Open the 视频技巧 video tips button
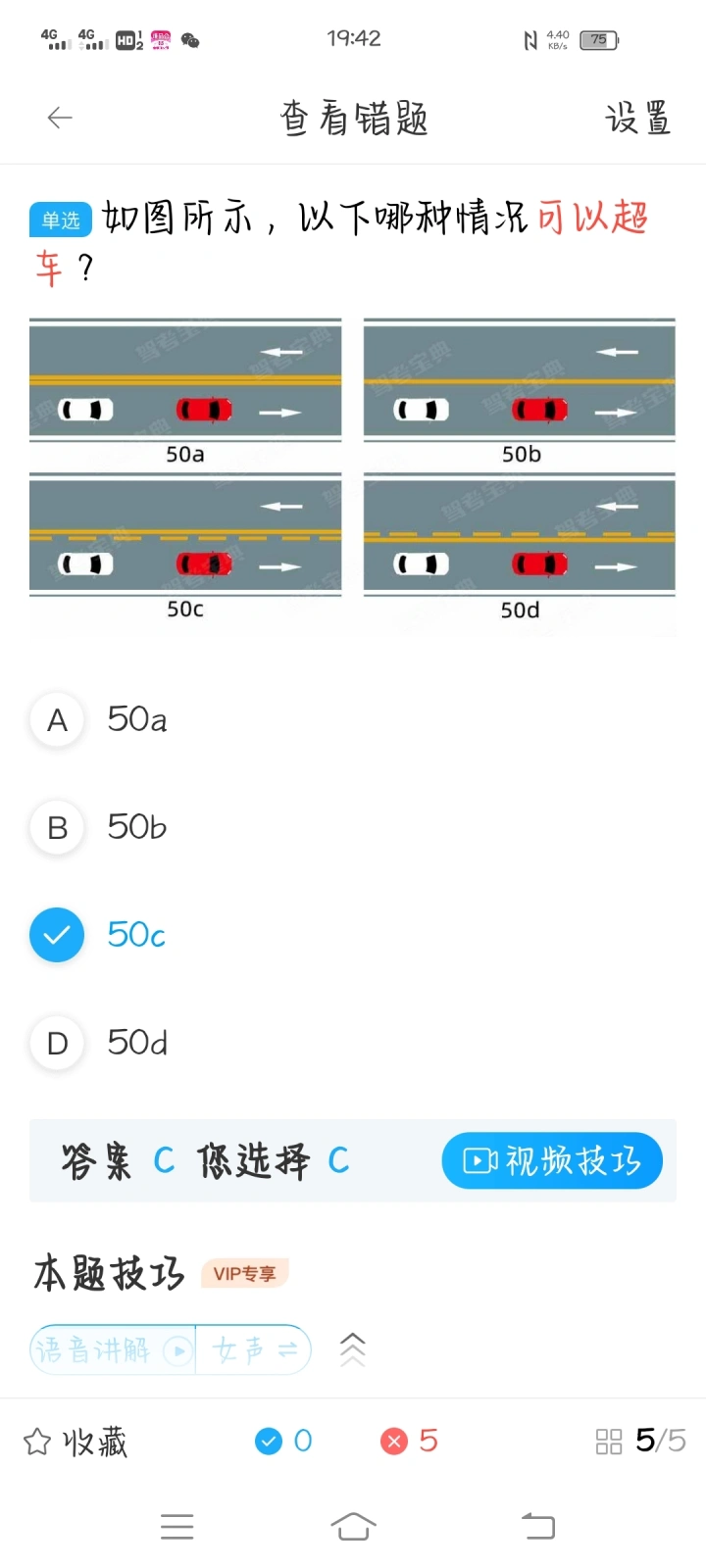706x1568 pixels. (552, 1161)
